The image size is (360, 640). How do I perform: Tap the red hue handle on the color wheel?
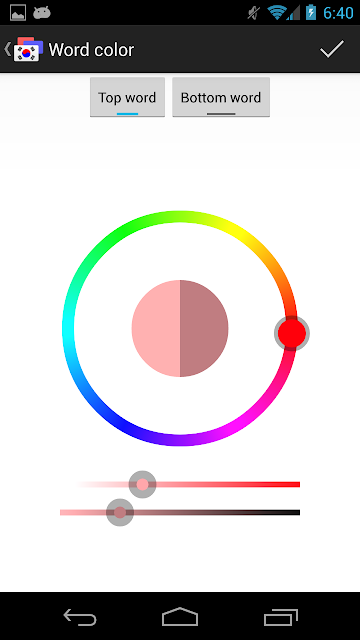[x=292, y=333]
